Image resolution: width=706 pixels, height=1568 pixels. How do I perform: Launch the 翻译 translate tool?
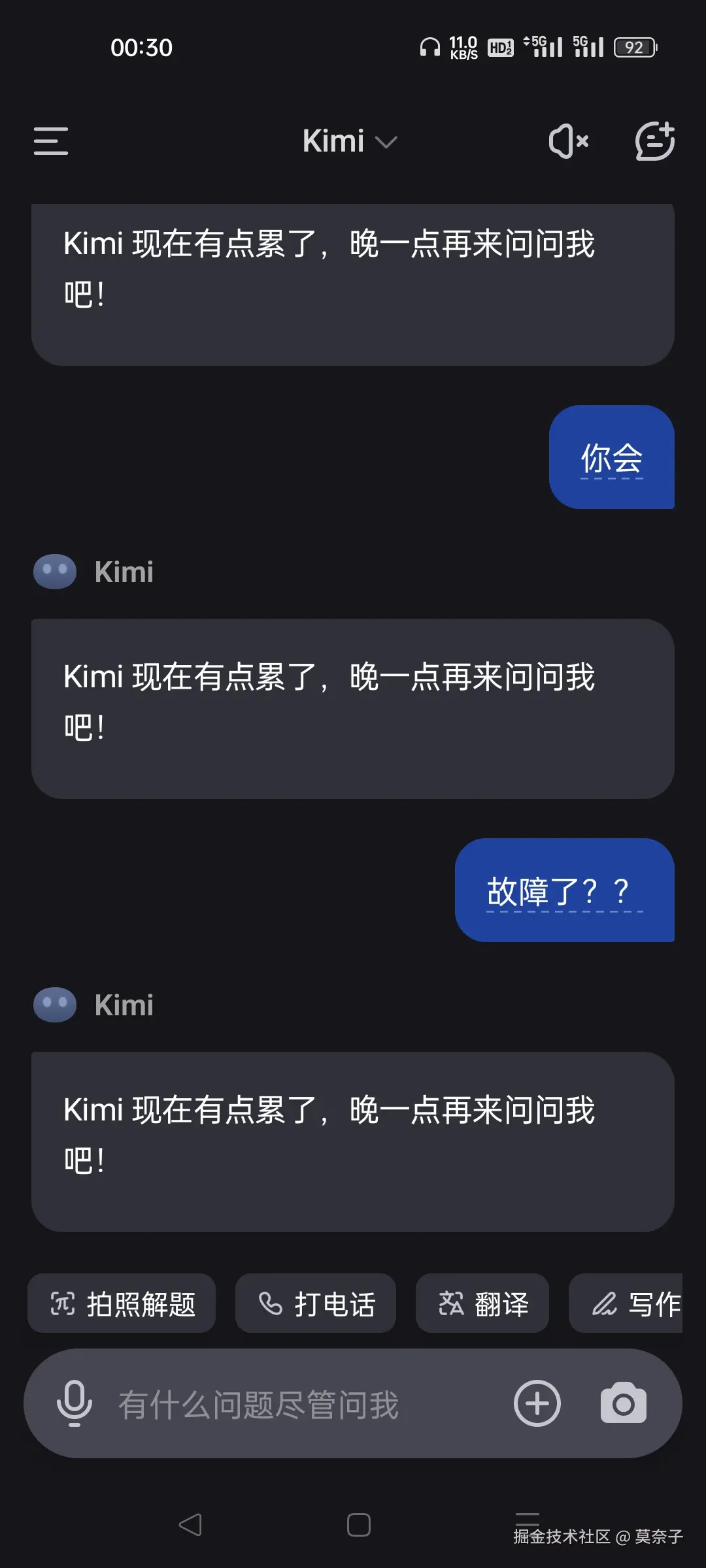[482, 1303]
